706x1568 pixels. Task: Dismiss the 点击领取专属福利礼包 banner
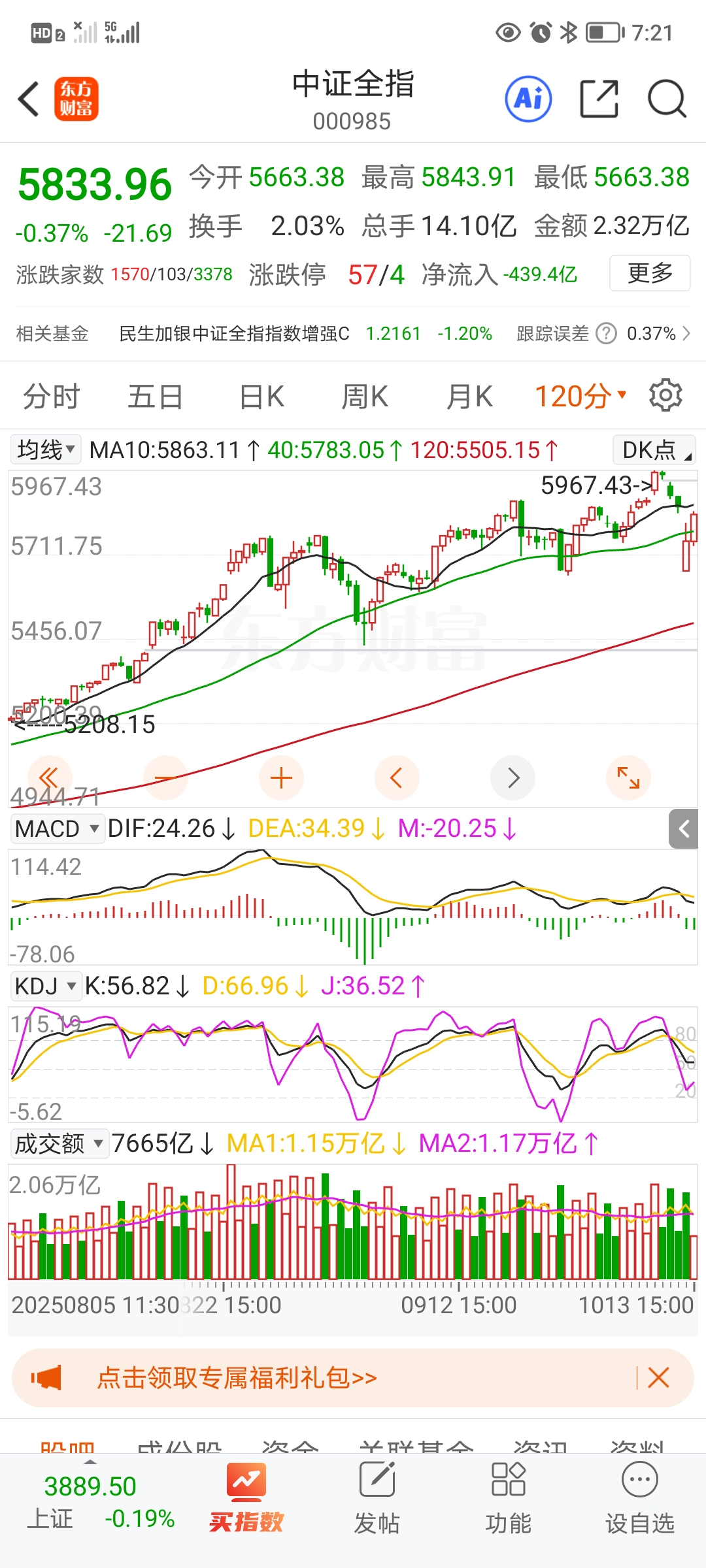click(658, 1378)
